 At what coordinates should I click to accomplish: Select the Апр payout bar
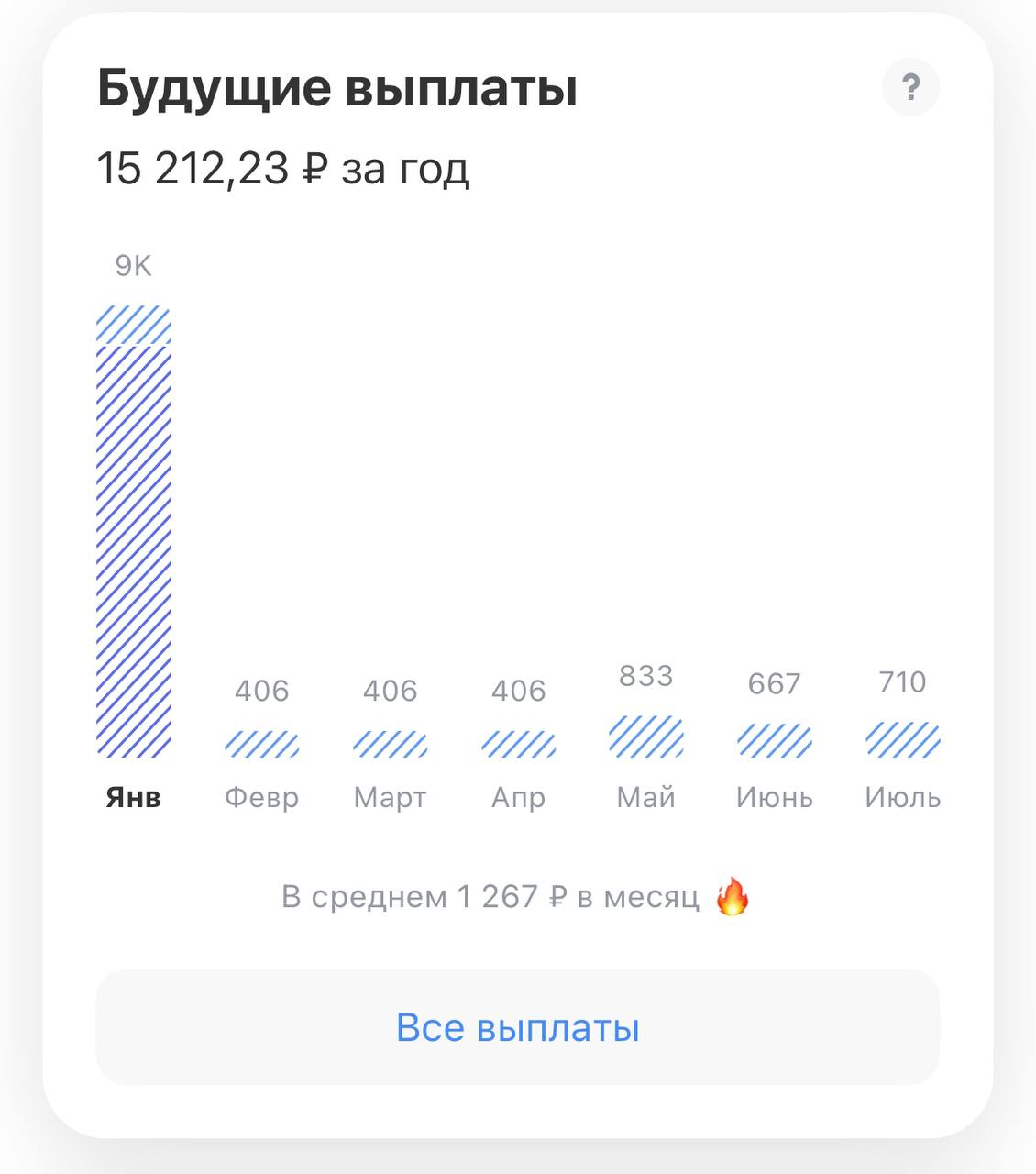[x=519, y=744]
